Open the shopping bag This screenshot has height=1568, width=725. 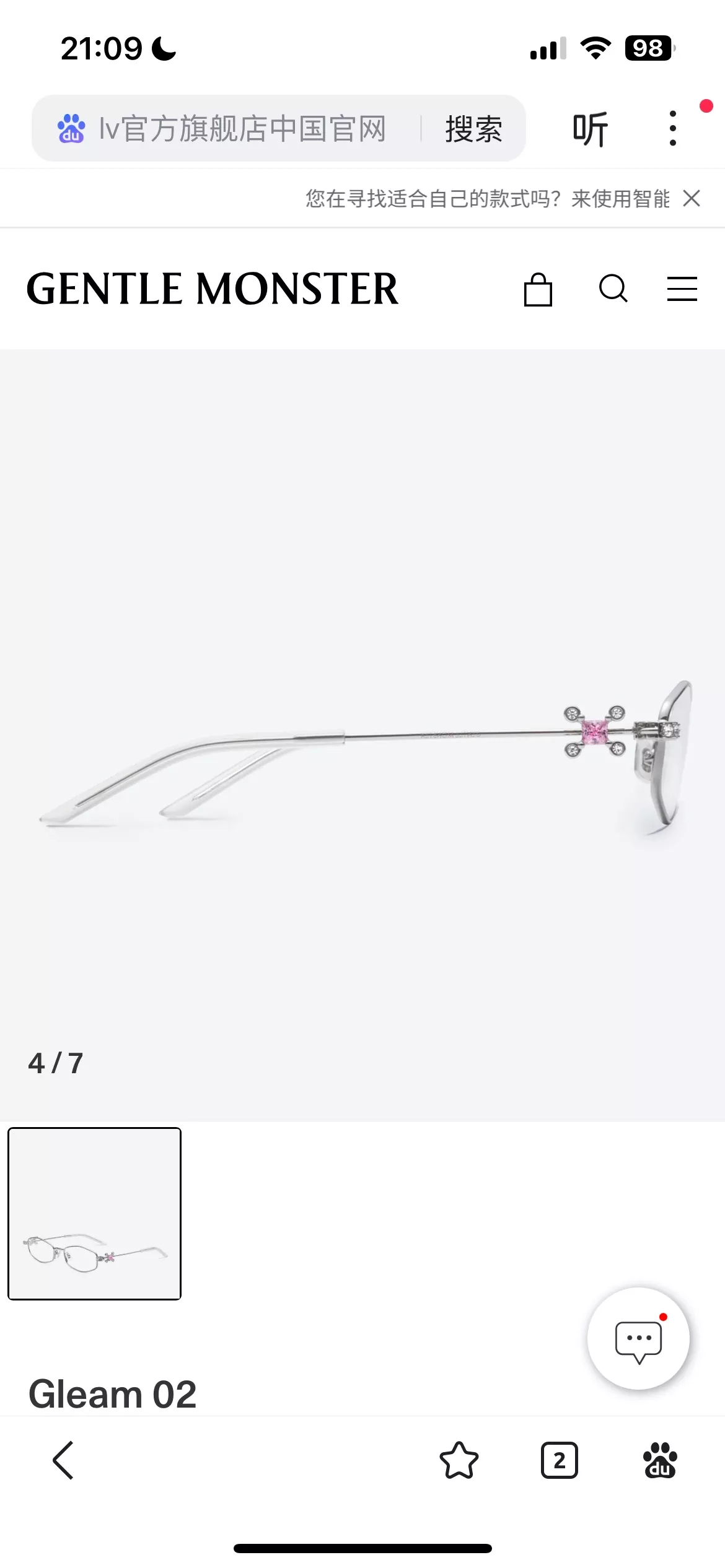click(x=538, y=289)
